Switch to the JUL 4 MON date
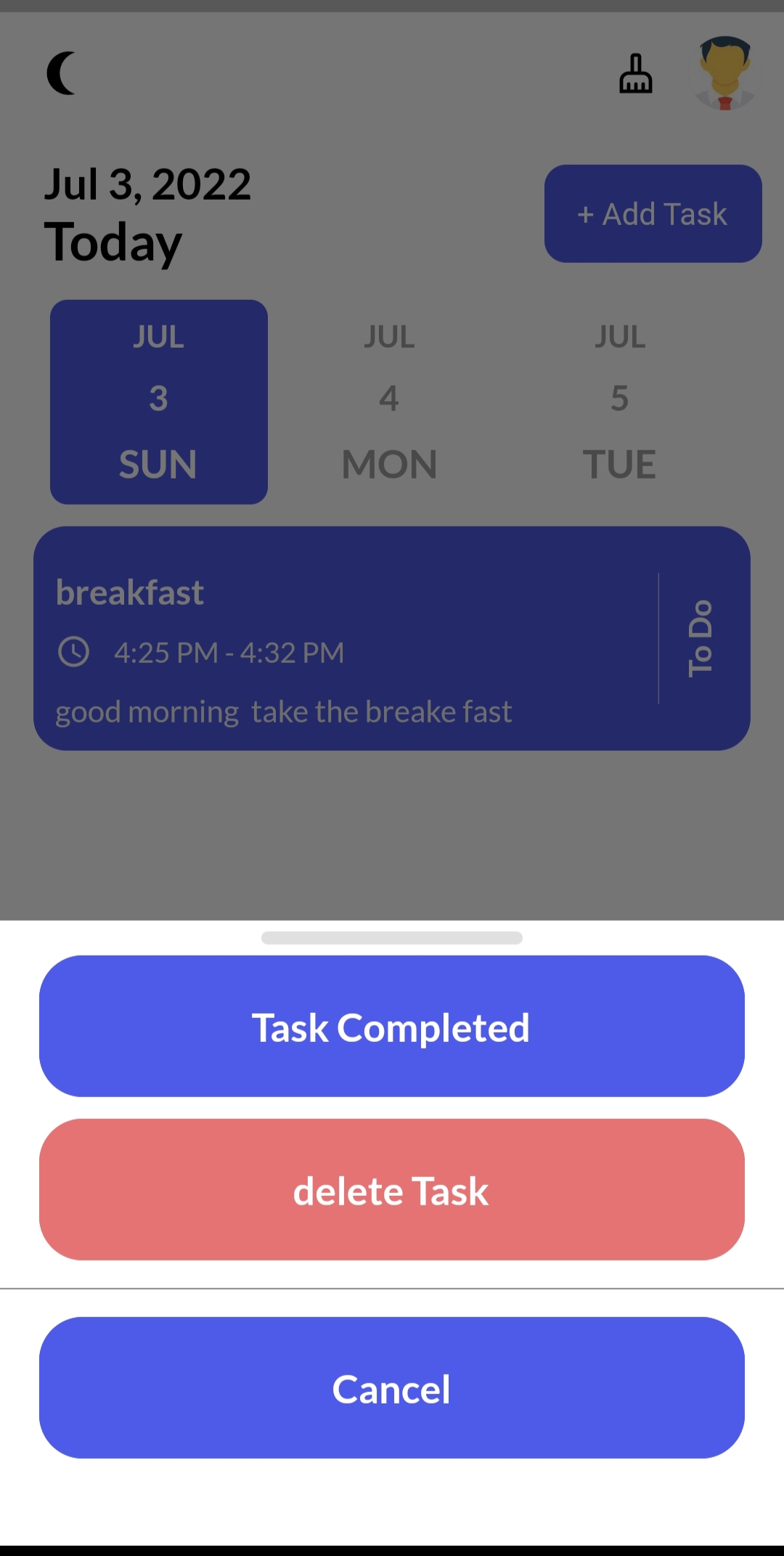This screenshot has width=784, height=1556. [389, 399]
